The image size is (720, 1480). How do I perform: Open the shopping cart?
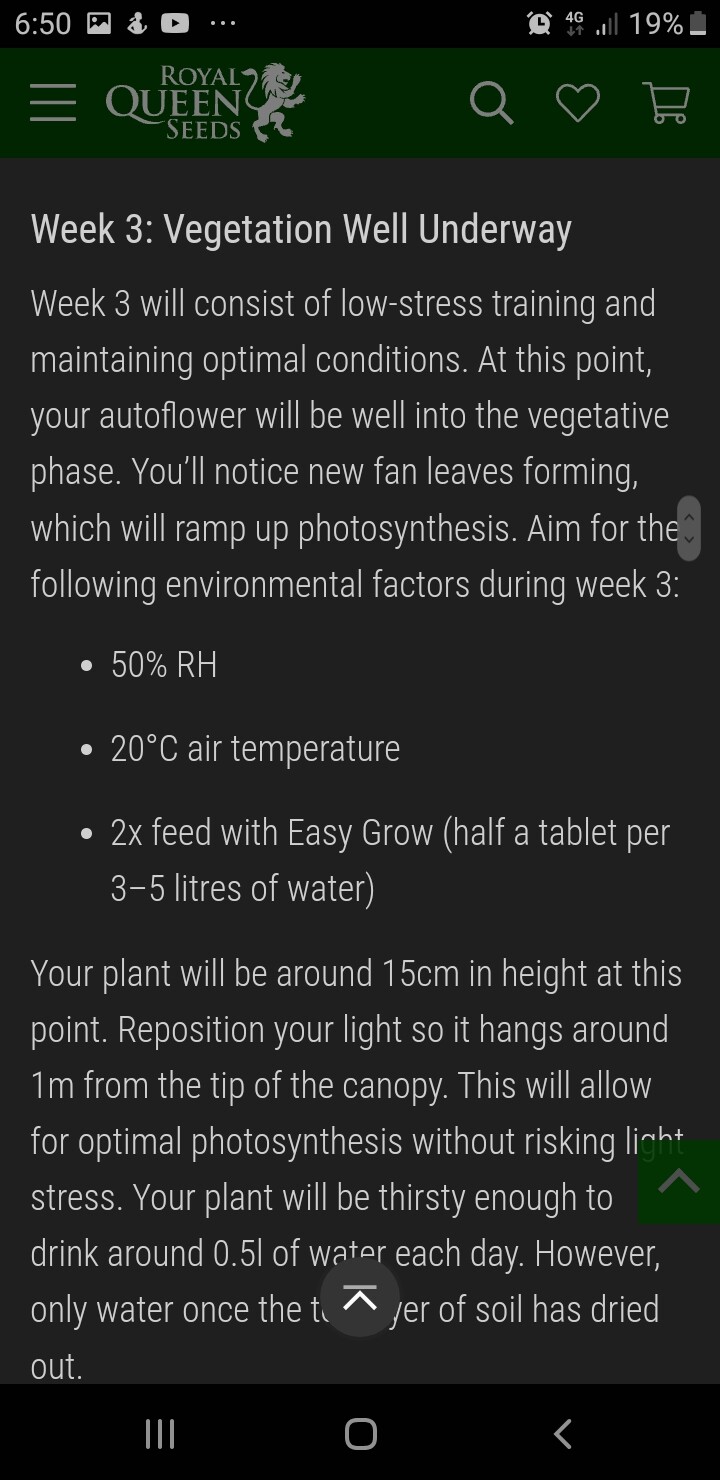point(665,103)
